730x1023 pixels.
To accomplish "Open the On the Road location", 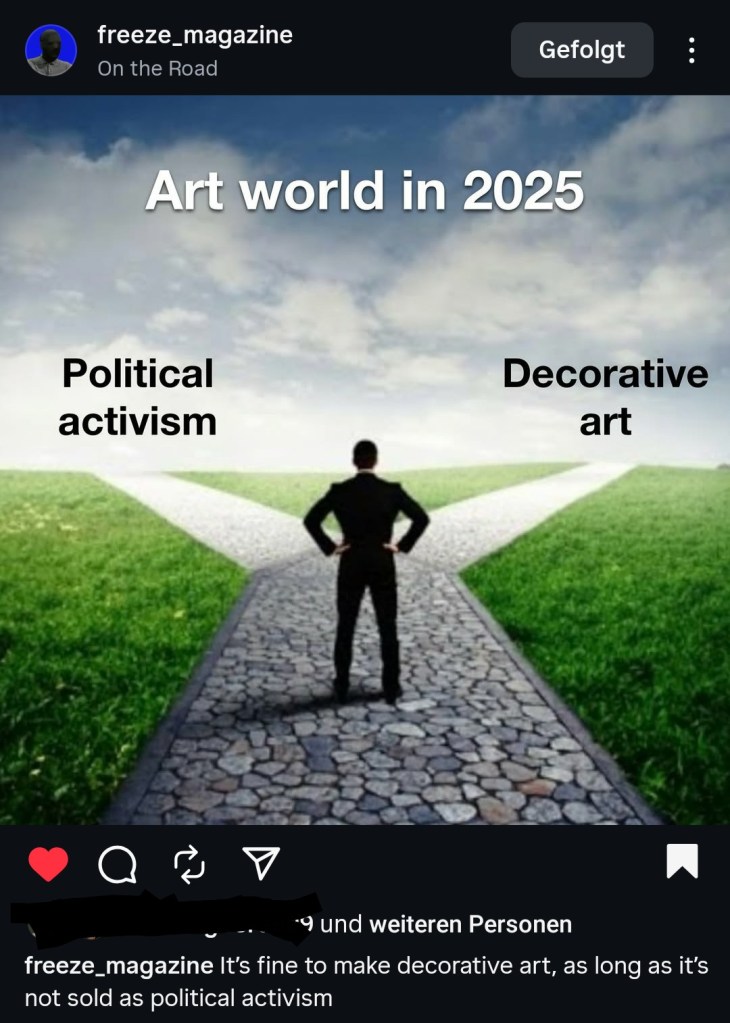I will [157, 69].
